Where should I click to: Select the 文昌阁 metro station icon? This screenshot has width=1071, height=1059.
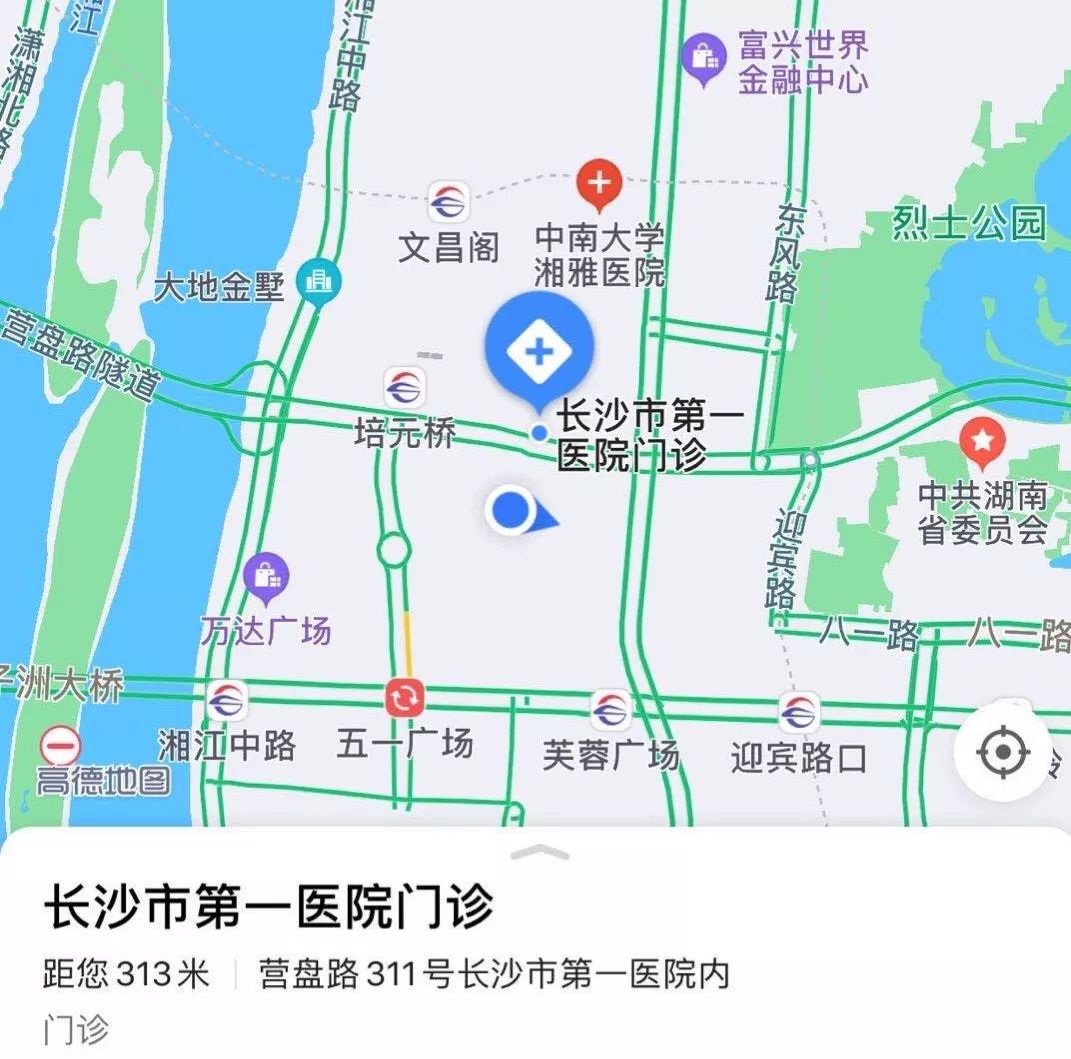pos(448,203)
